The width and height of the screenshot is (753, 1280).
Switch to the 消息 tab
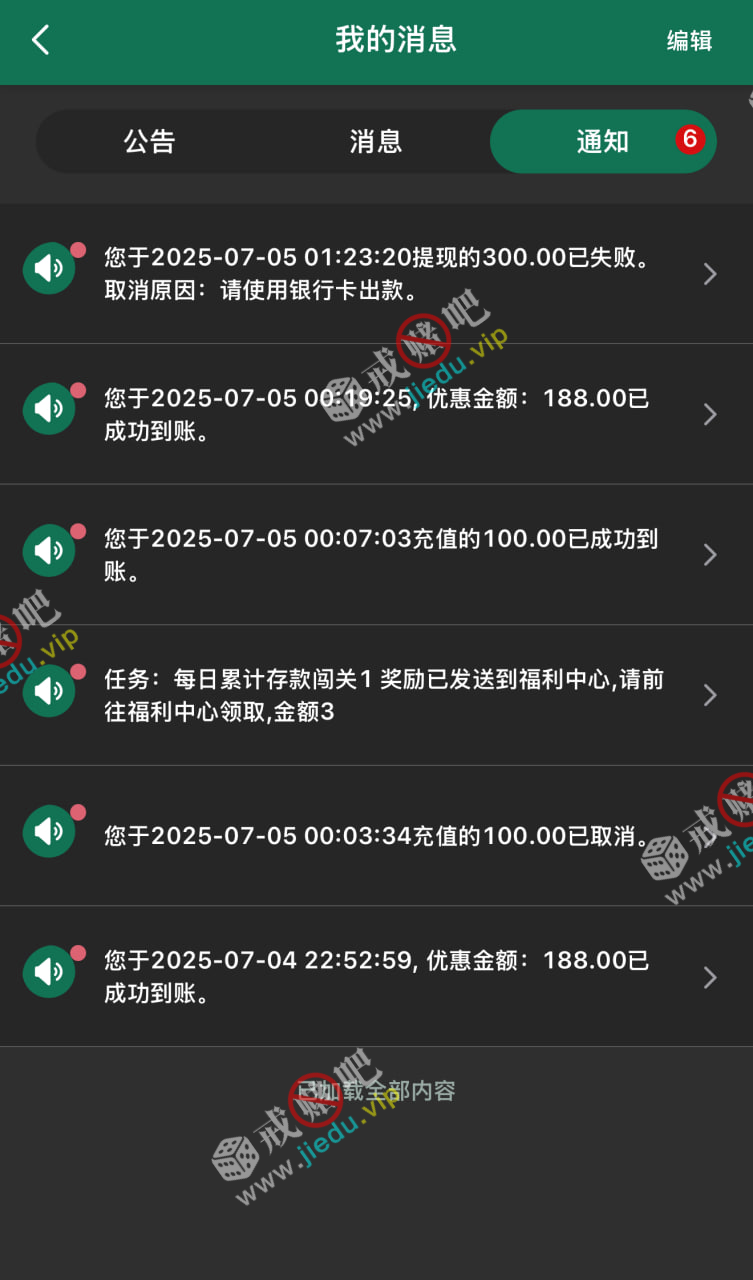point(376,142)
